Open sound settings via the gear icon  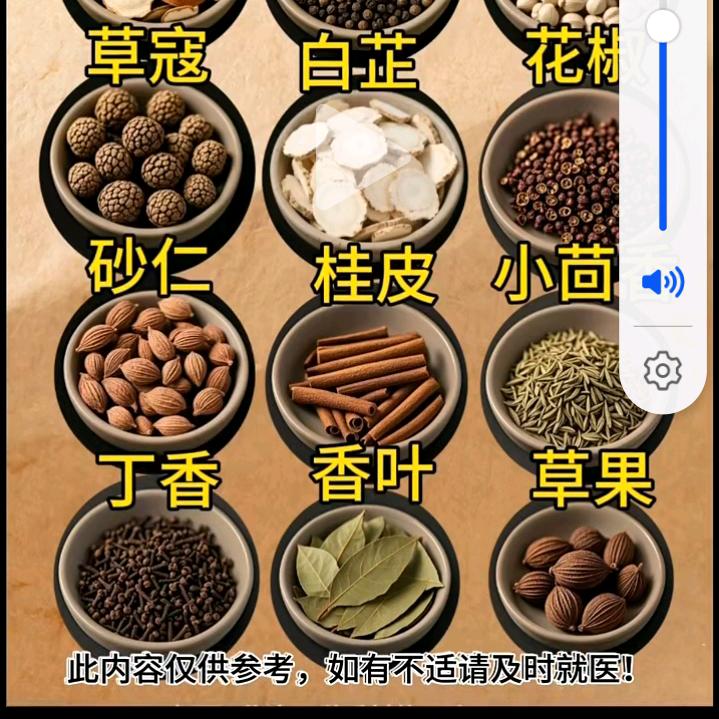[662, 371]
